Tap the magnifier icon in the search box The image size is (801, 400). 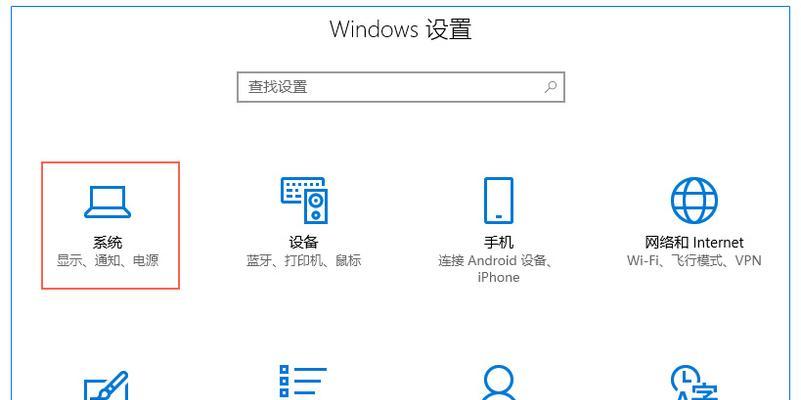point(550,87)
